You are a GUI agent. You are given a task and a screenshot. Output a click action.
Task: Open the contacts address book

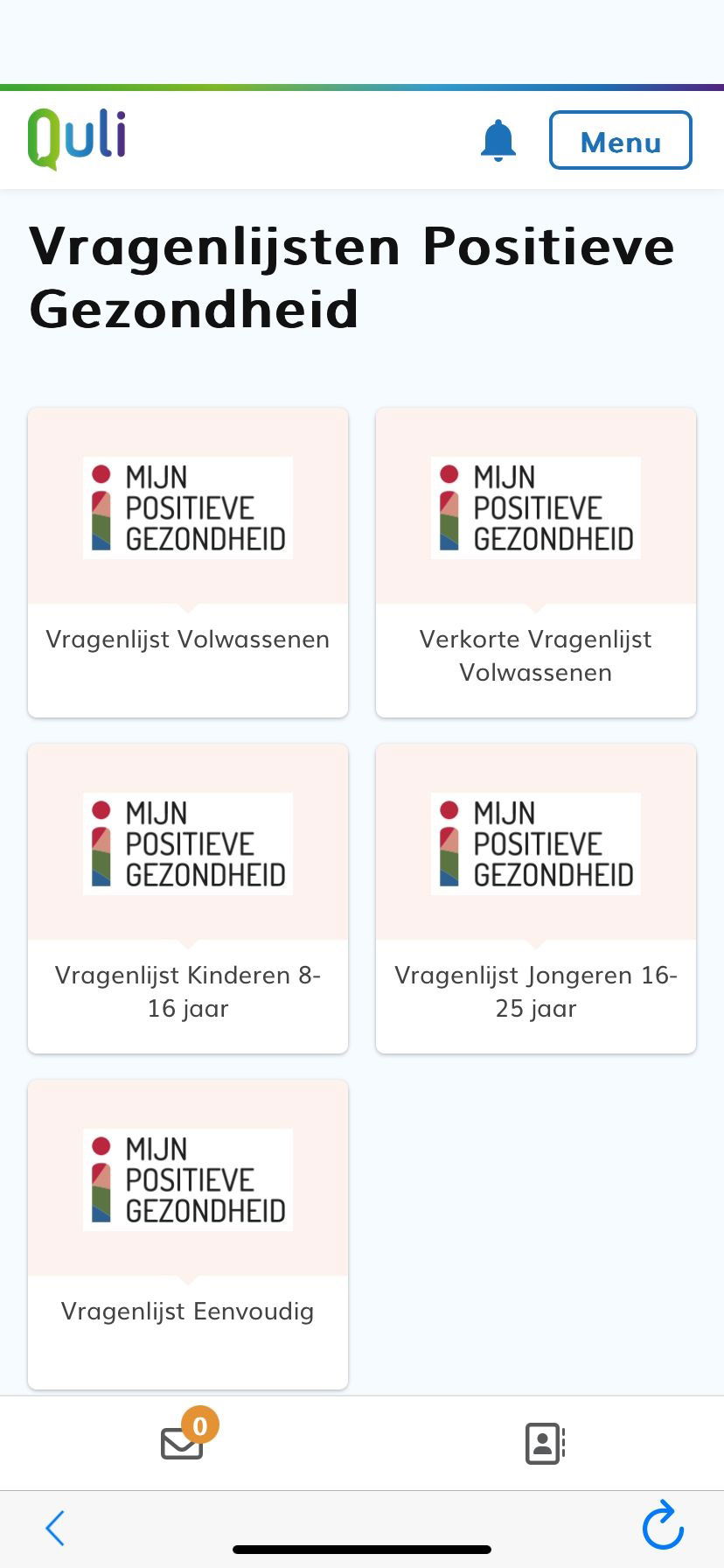pyautogui.click(x=544, y=1443)
